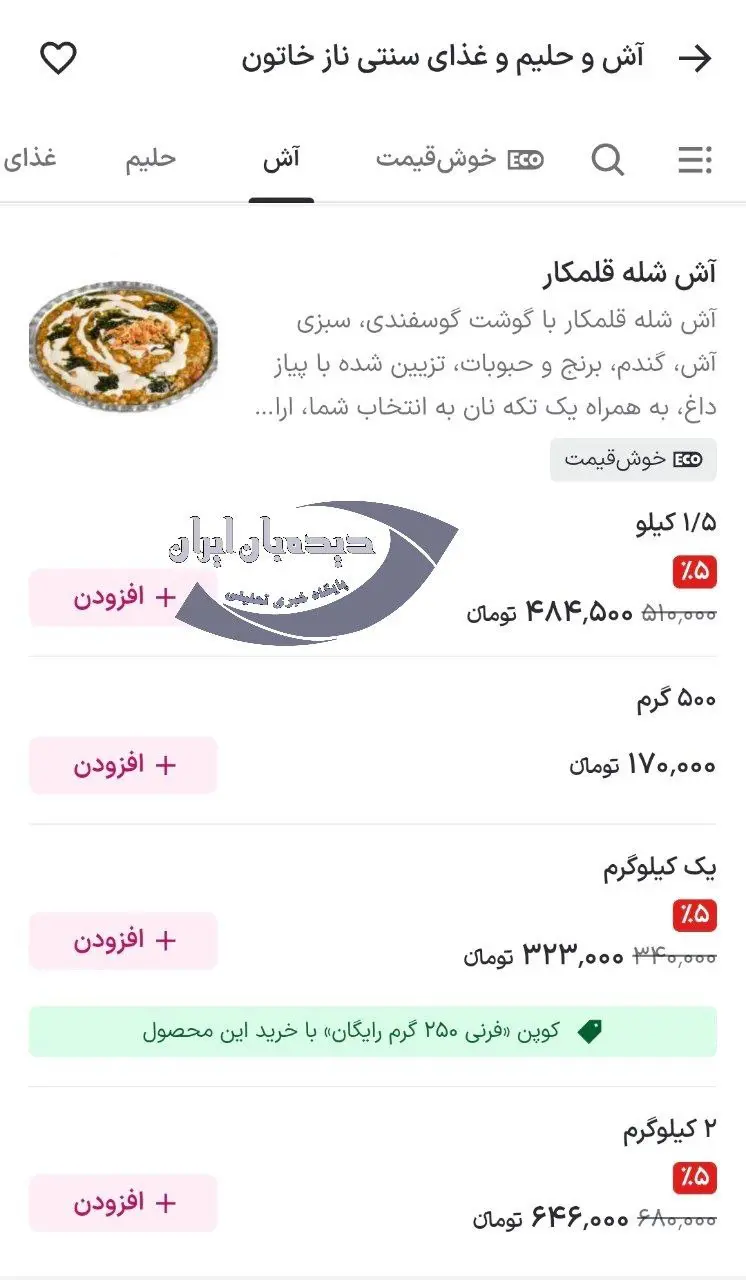Add the ۵۰۰ گرم portion to cart
Image resolution: width=746 pixels, height=1280 pixels.
tap(122, 766)
